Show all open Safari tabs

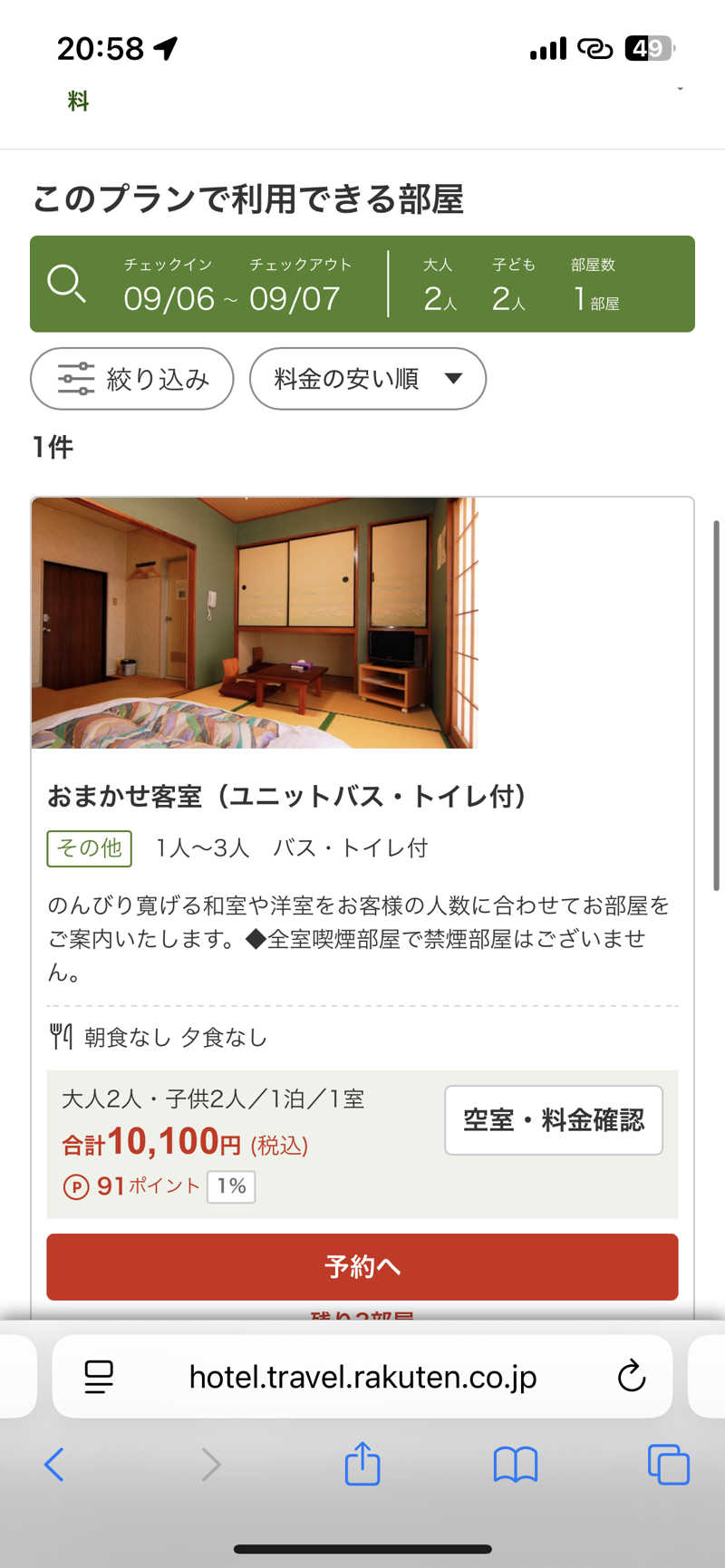tap(668, 1464)
